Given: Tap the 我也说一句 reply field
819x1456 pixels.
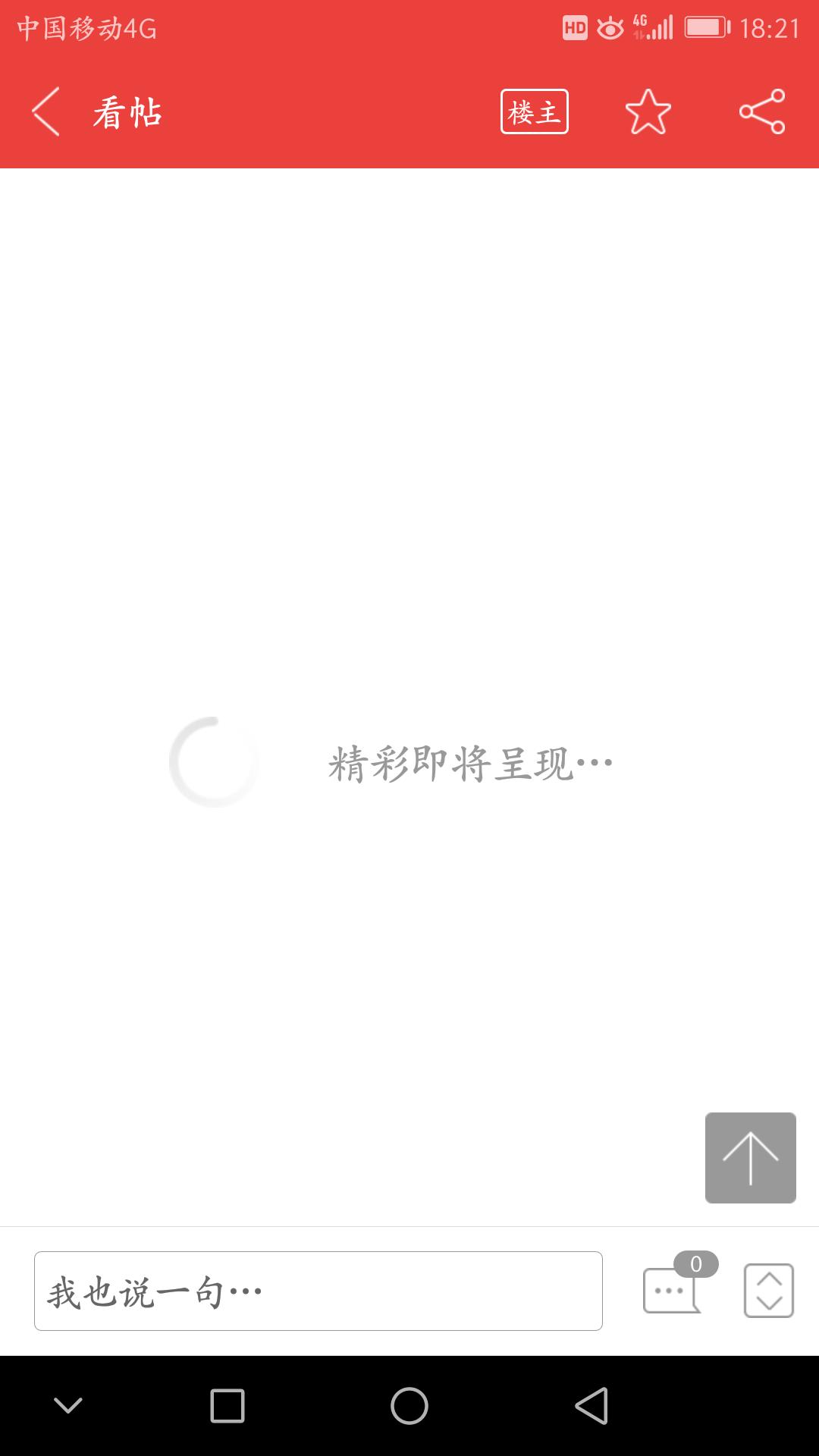Looking at the screenshot, I should point(318,1291).
